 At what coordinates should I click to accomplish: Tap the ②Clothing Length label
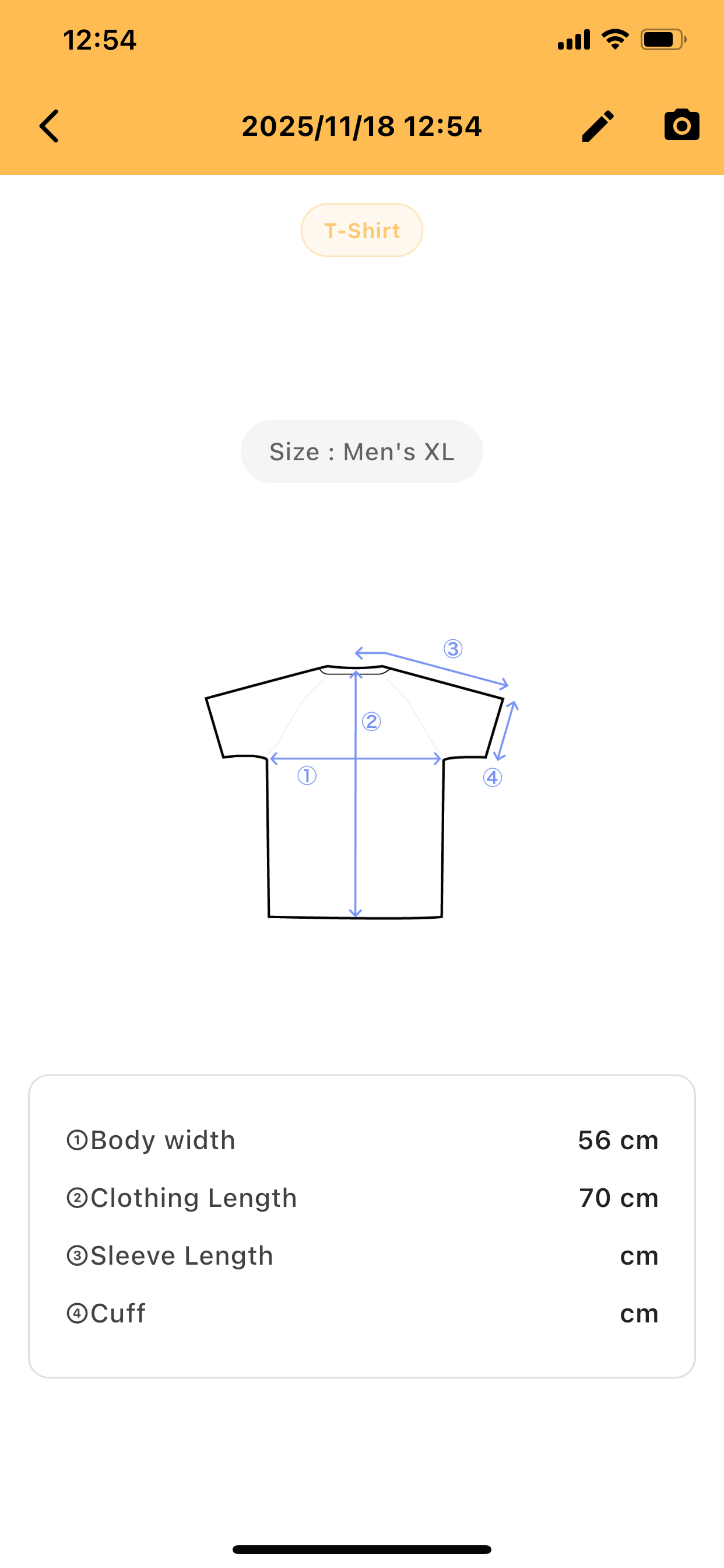(x=181, y=1198)
